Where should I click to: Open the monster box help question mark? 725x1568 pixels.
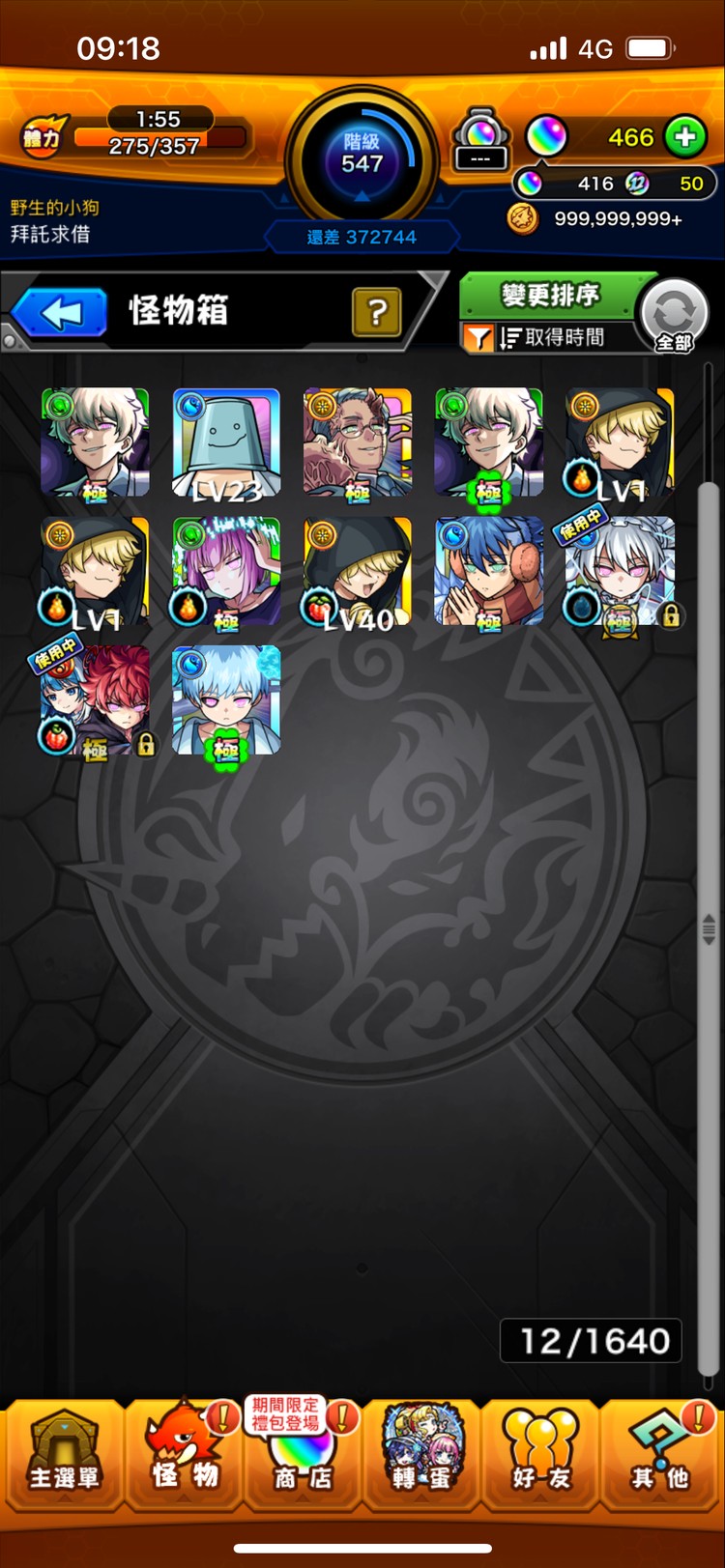click(377, 312)
